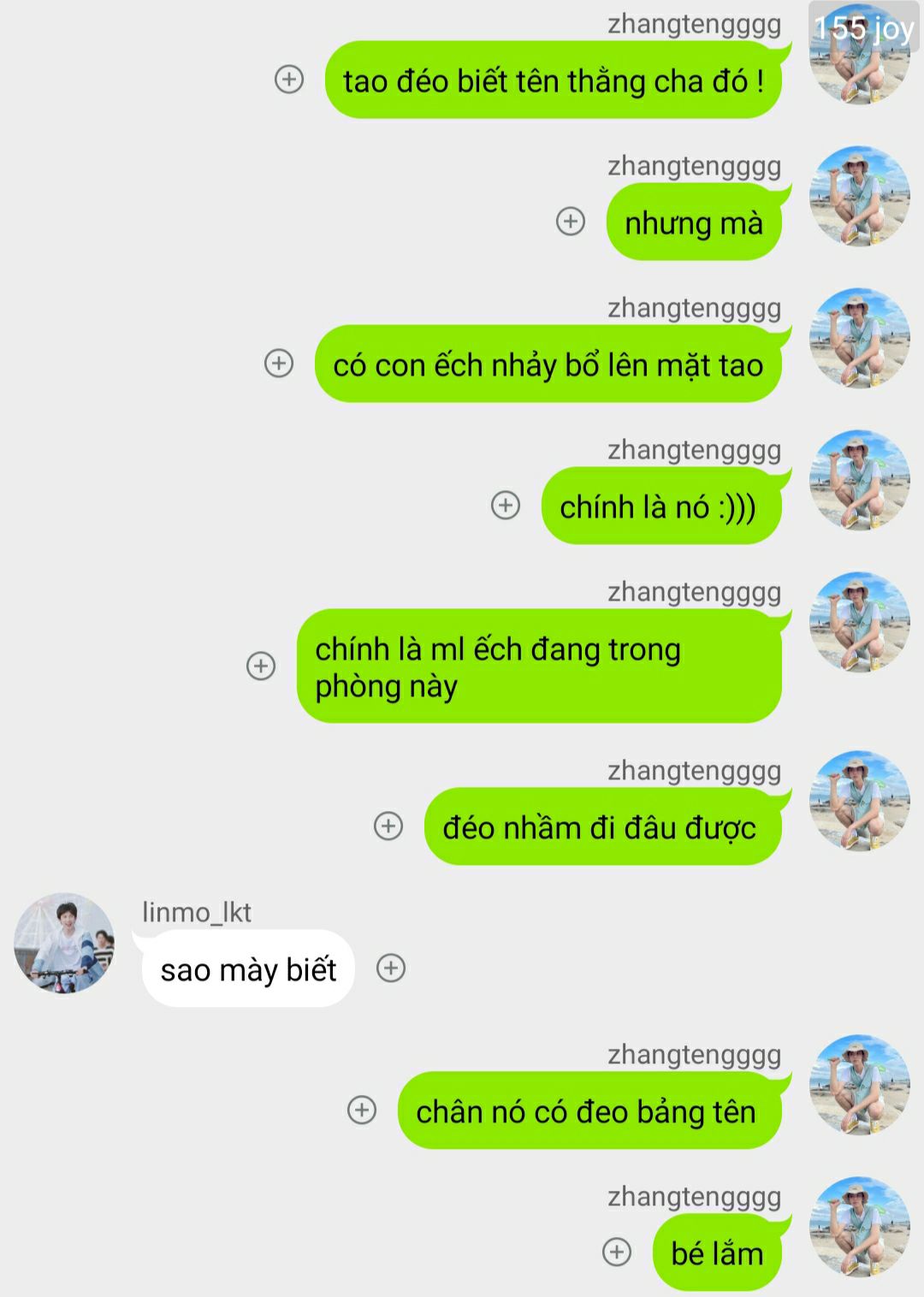Add a reaction to "đéo nhầm đi đâu được"

click(x=388, y=826)
